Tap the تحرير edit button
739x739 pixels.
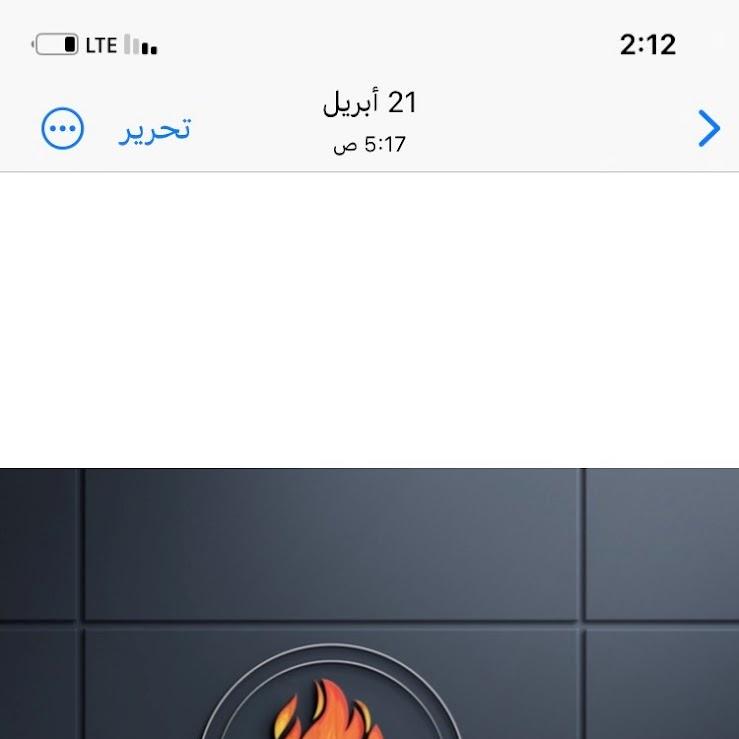coord(155,129)
